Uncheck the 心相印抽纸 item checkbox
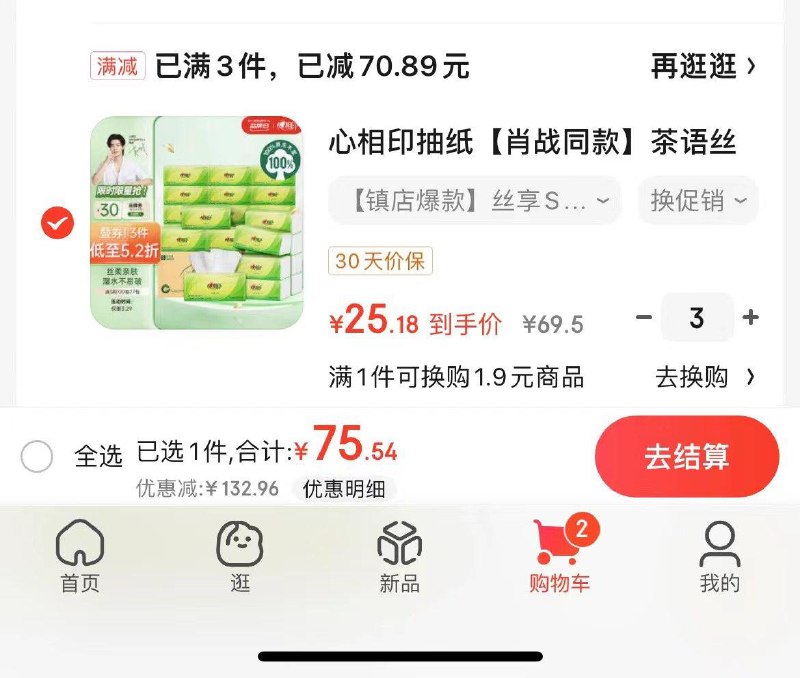The width and height of the screenshot is (800, 678). 57,224
